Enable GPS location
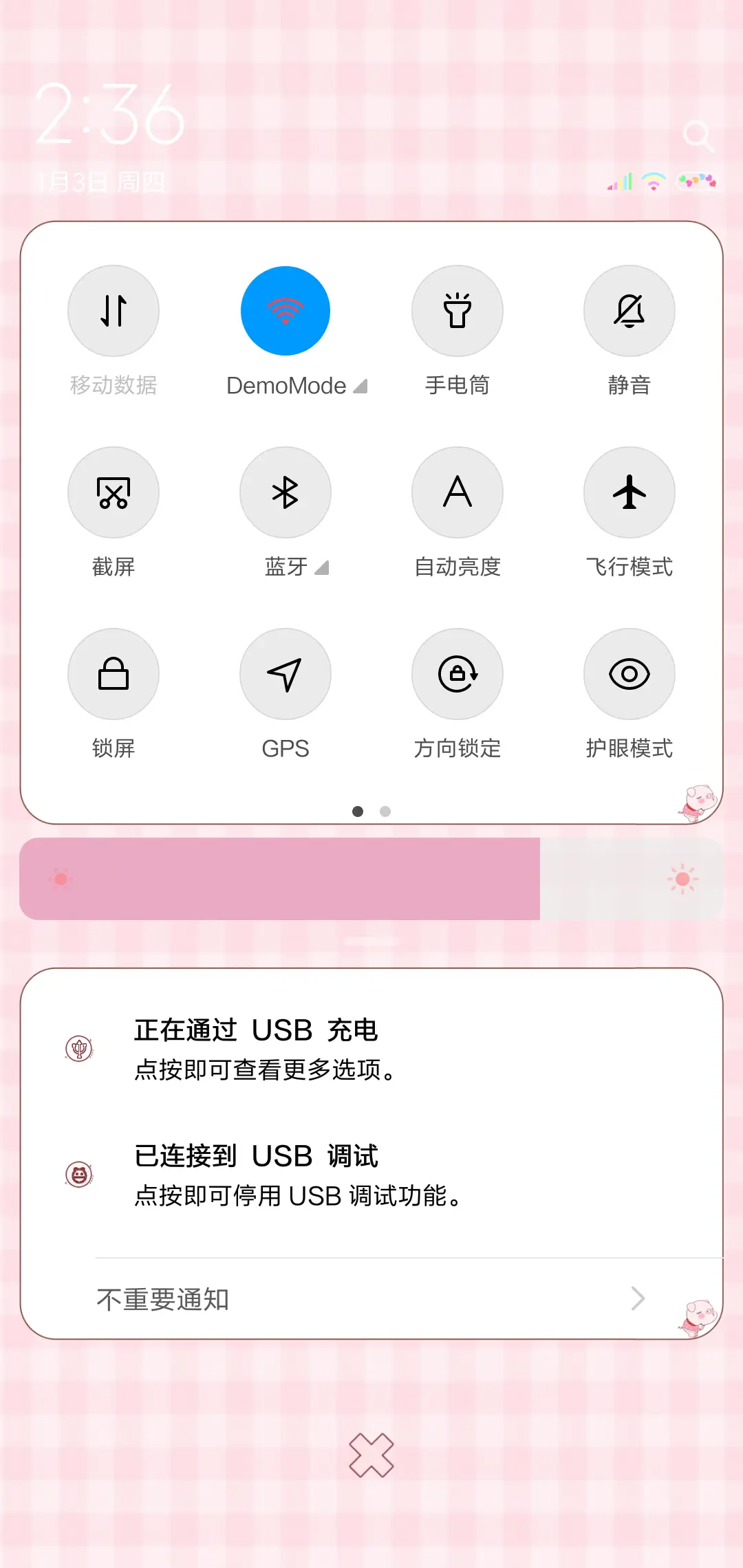The width and height of the screenshot is (743, 1568). [286, 675]
